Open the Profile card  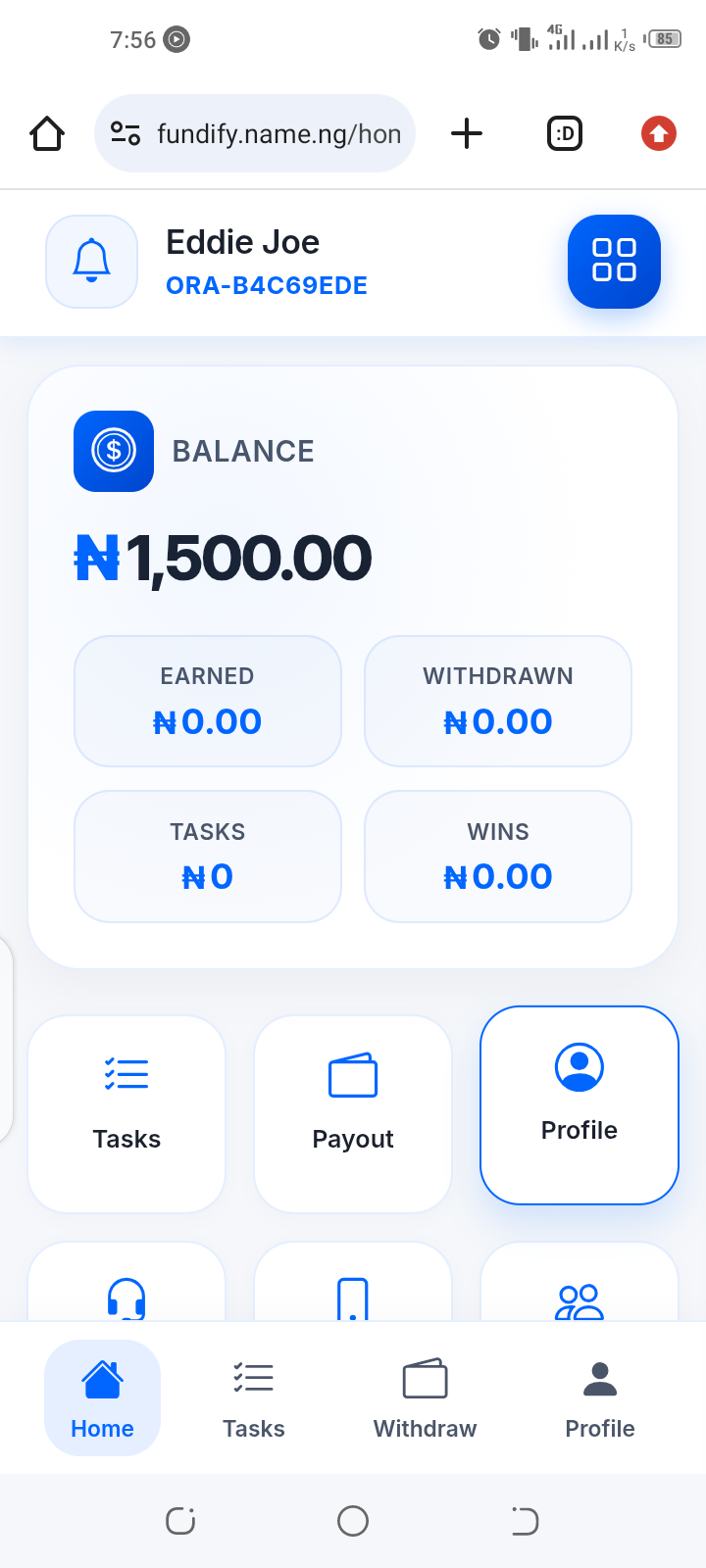580,1104
